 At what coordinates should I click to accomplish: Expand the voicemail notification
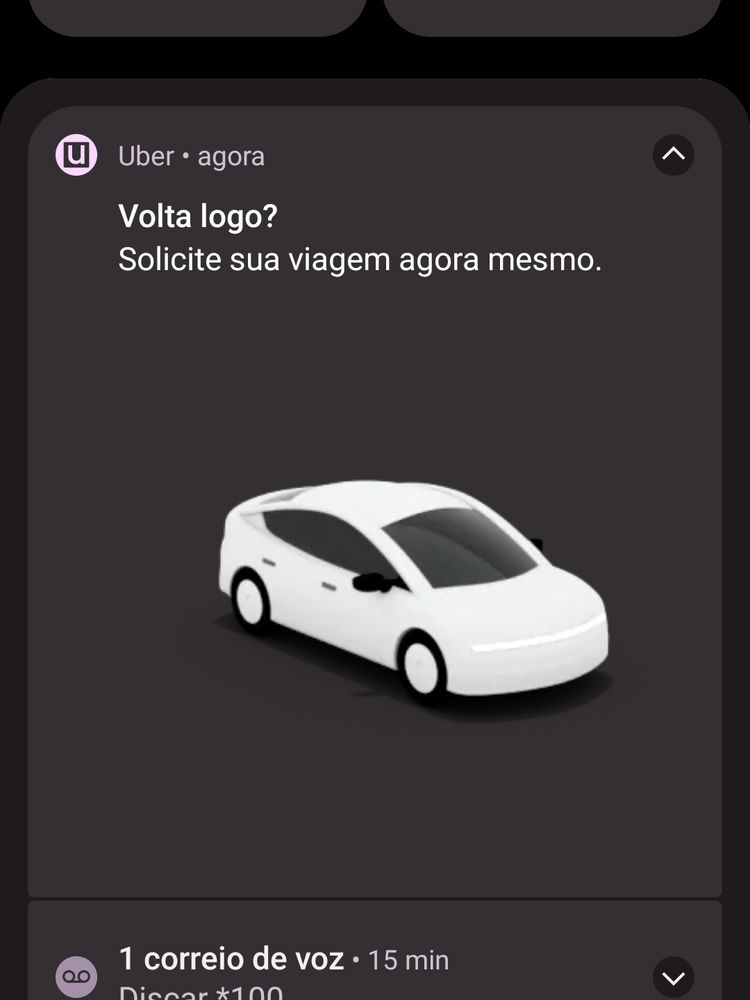tap(673, 976)
